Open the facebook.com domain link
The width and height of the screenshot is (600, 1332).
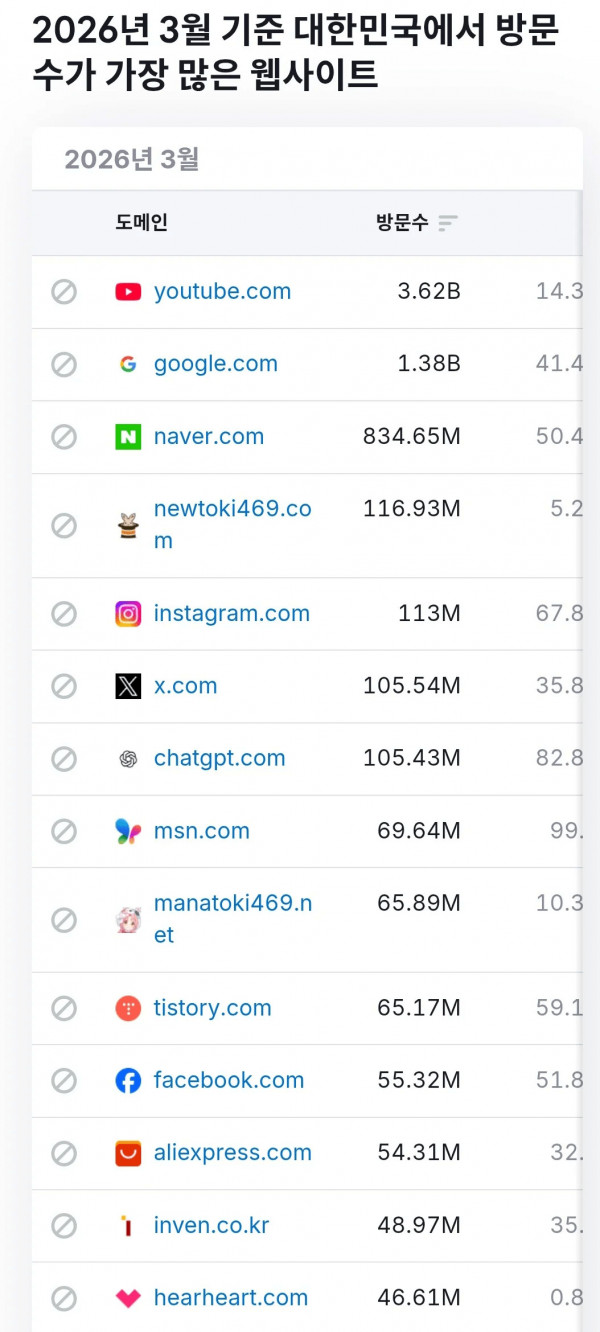pyautogui.click(x=228, y=1081)
